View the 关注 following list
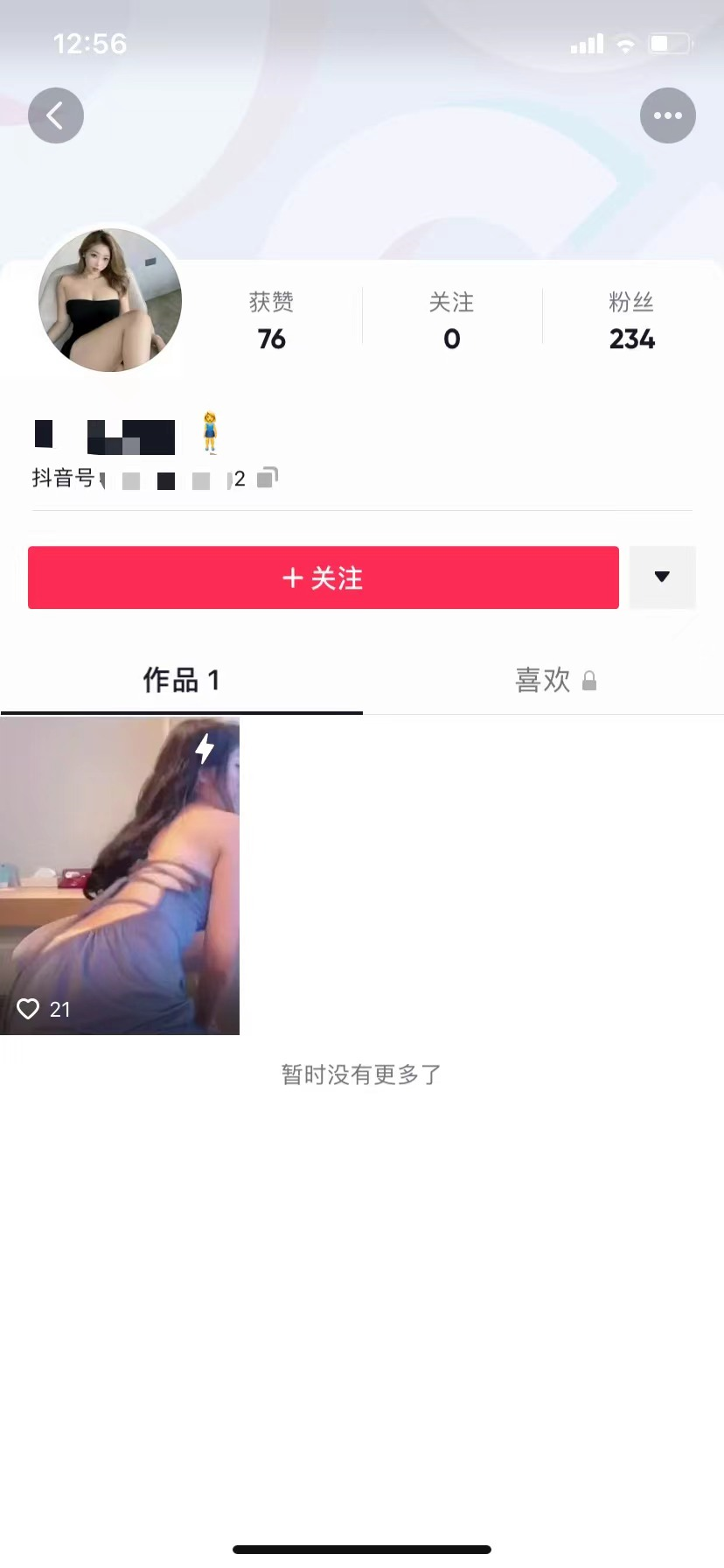Screen dimensions: 724x1568 pos(451,321)
